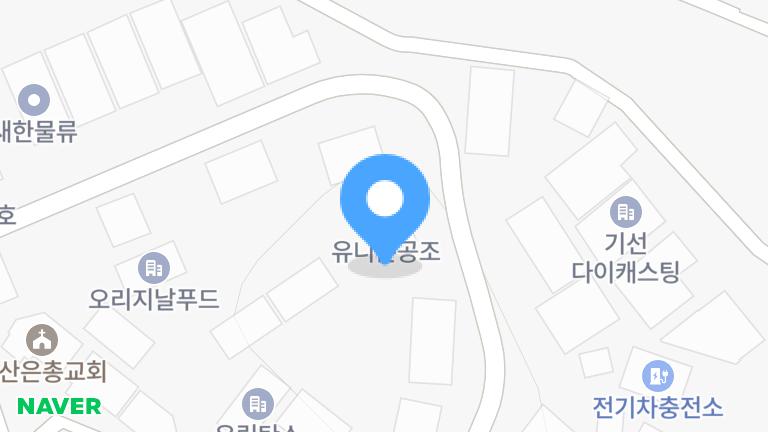Open the 기선 다이캐스팅 place marker
Viewport: 768px width, 432px height.
[625, 212]
